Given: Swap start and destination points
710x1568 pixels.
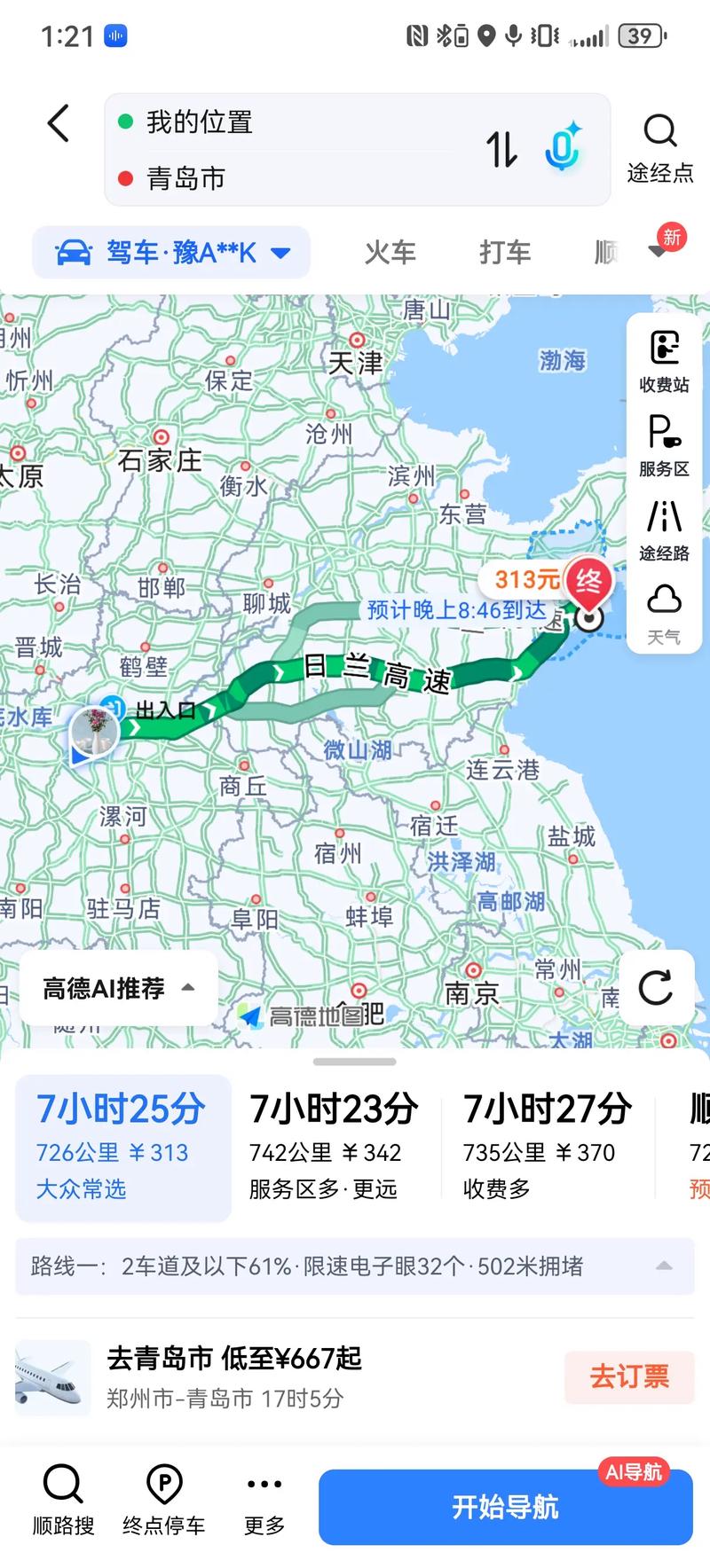Looking at the screenshot, I should [x=500, y=149].
